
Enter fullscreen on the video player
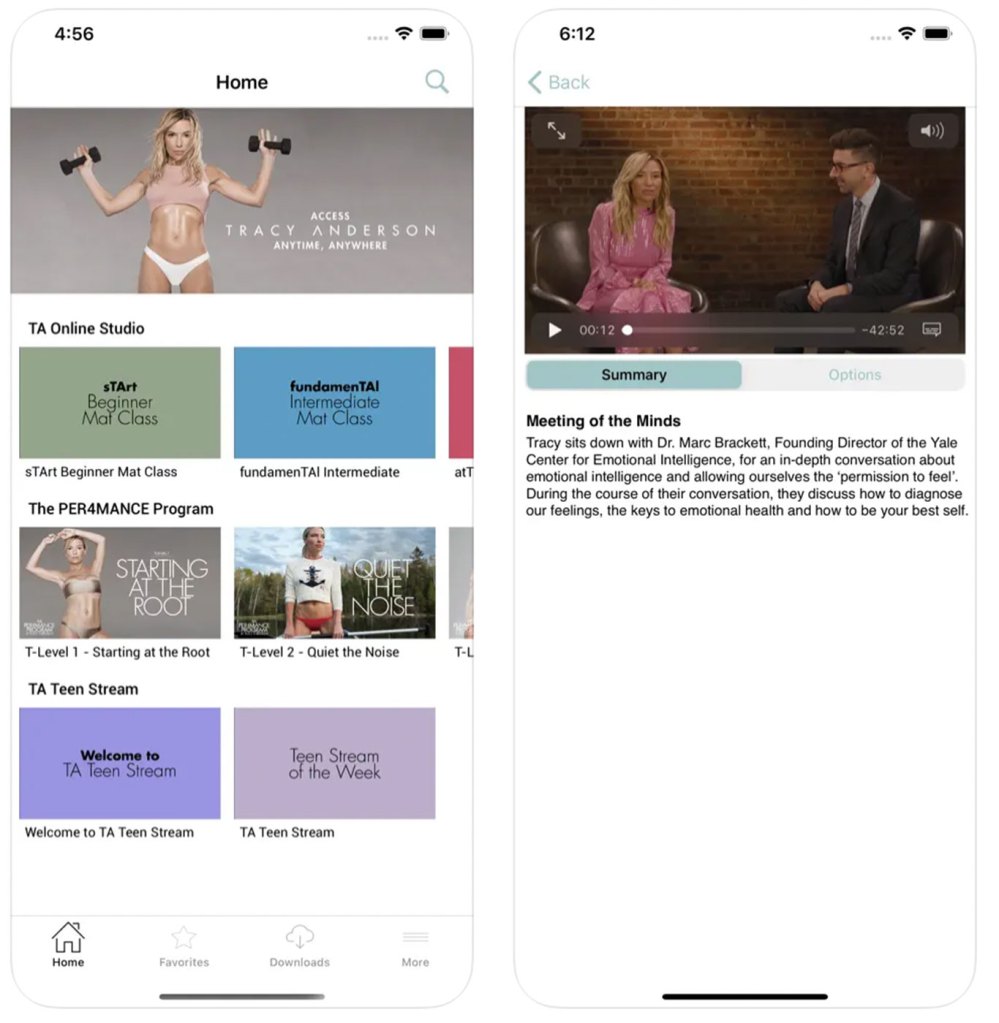(x=557, y=131)
